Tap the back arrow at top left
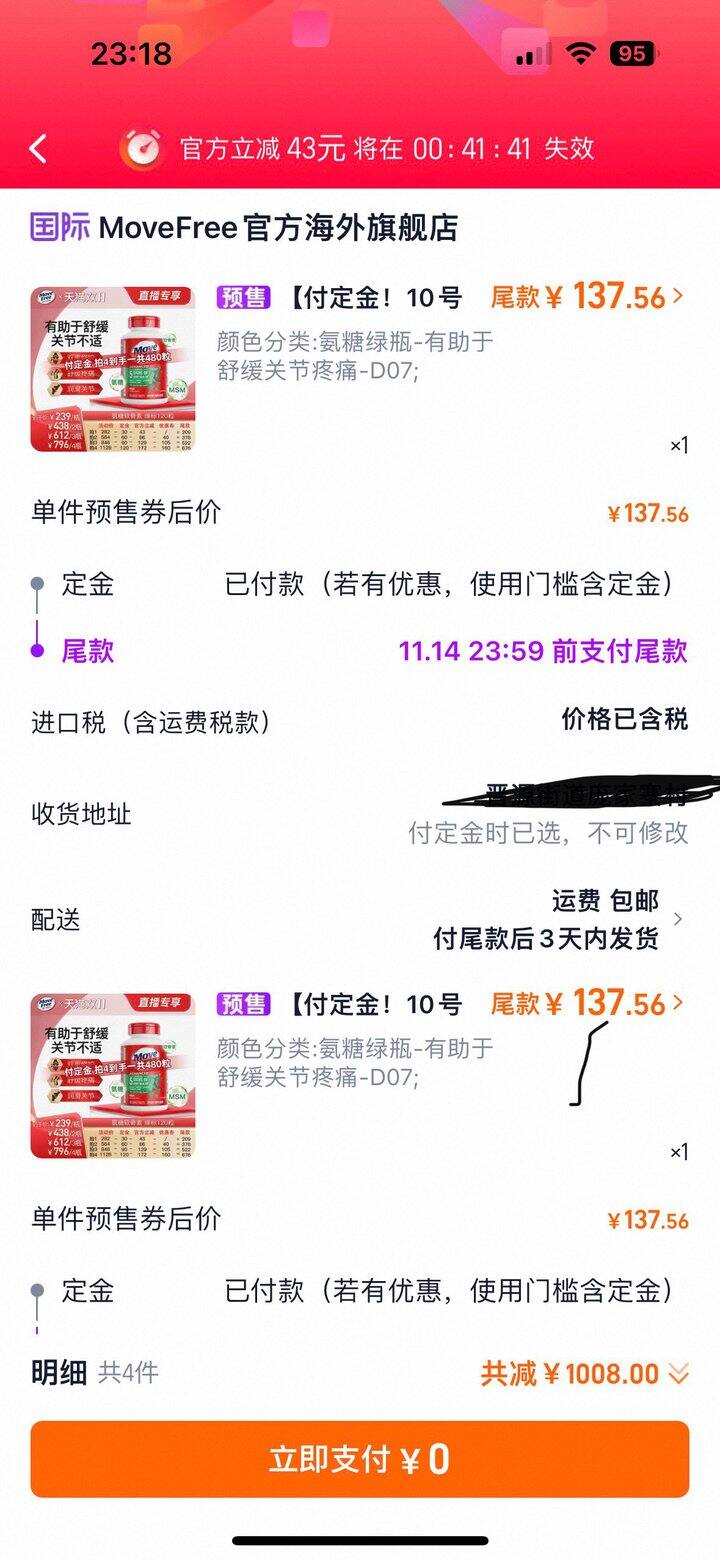This screenshot has height=1560, width=720. coord(39,147)
